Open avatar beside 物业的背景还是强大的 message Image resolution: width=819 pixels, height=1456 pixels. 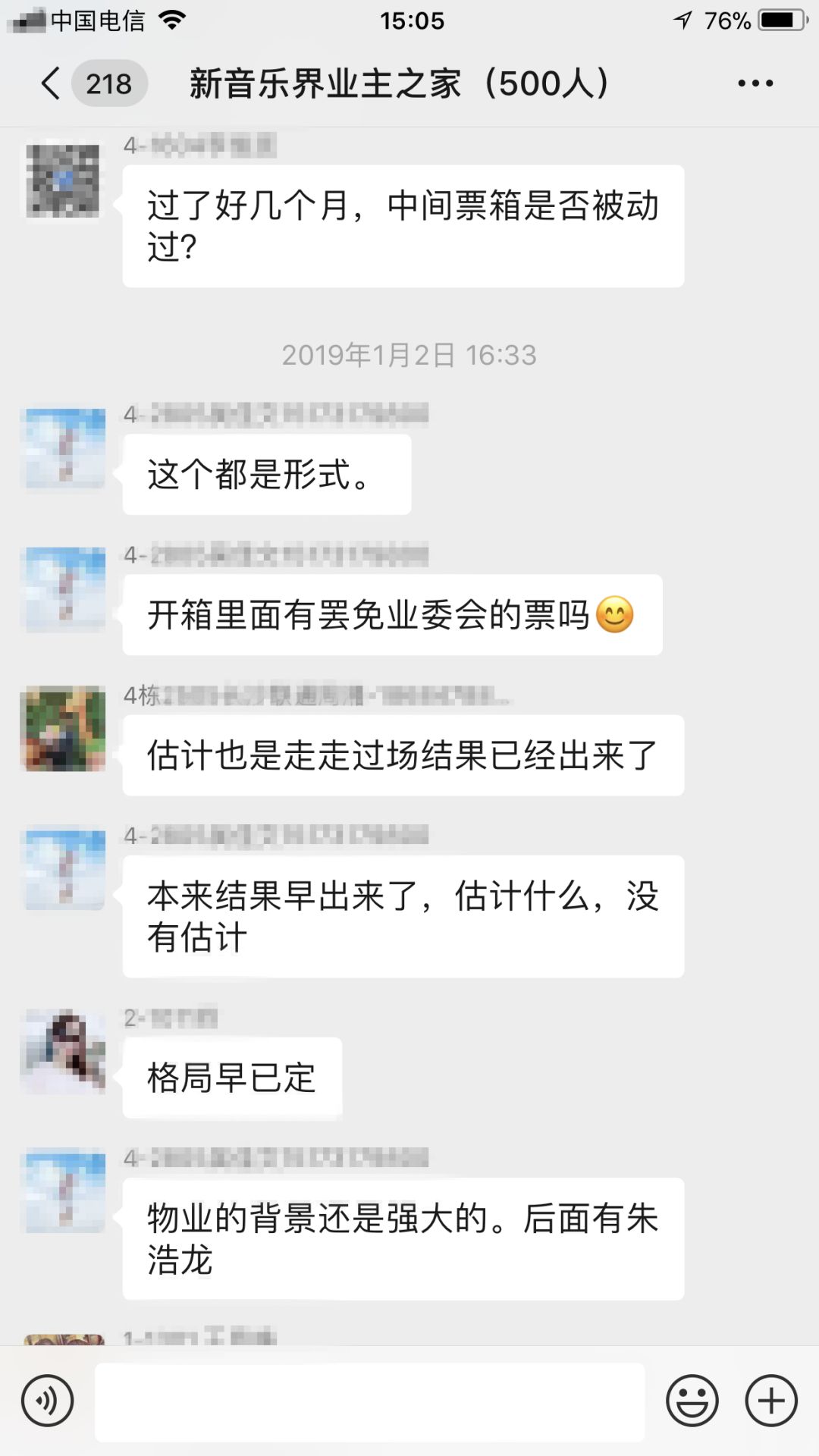point(64,1193)
